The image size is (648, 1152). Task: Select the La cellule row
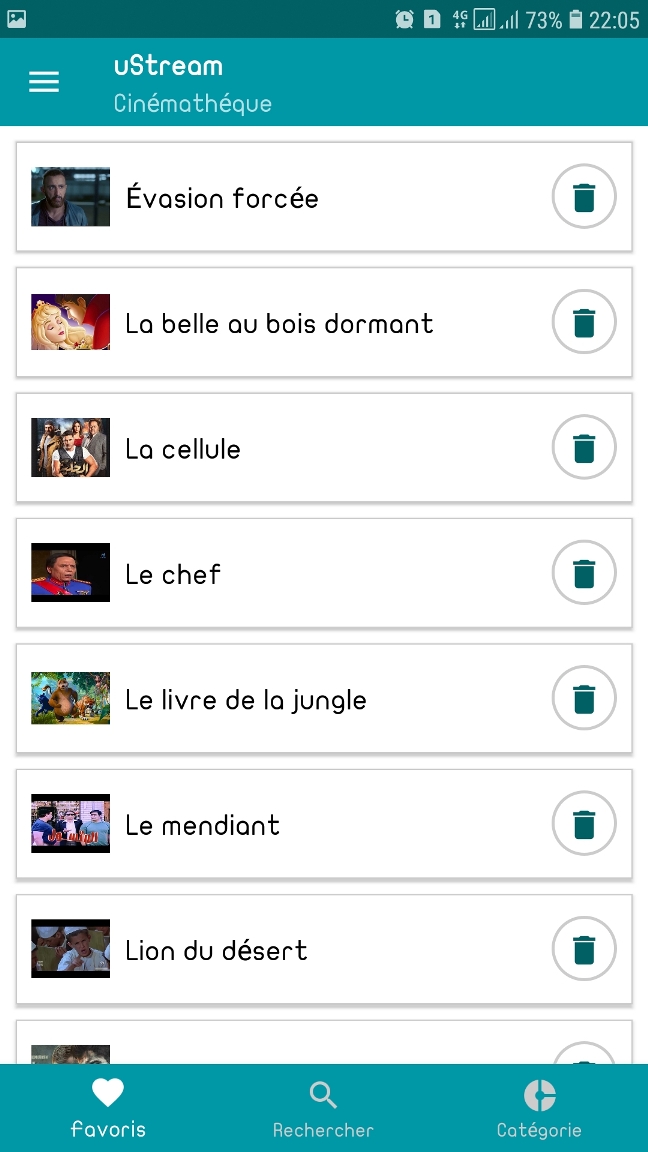(x=183, y=449)
